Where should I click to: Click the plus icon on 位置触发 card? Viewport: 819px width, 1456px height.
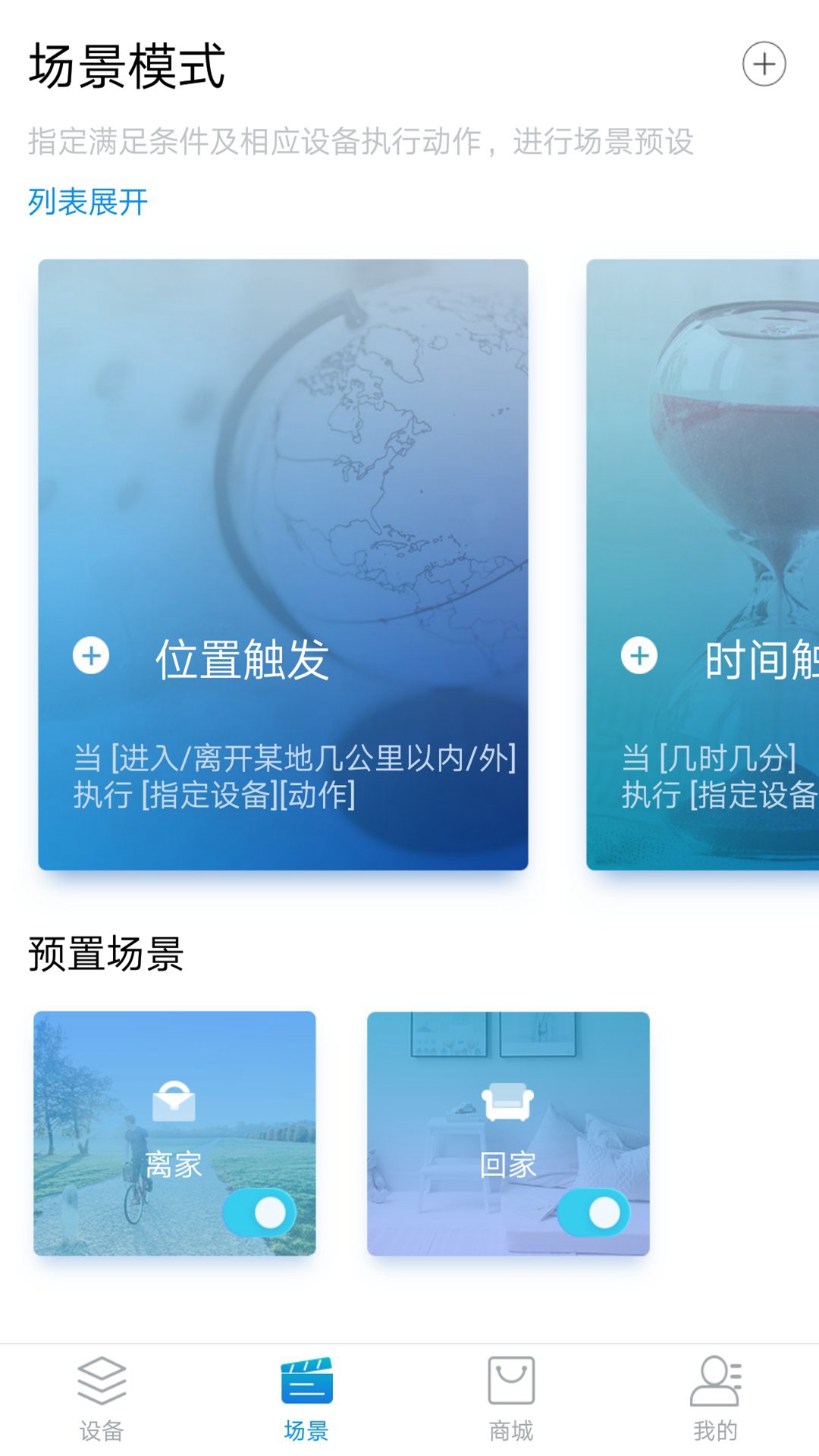coord(91,656)
